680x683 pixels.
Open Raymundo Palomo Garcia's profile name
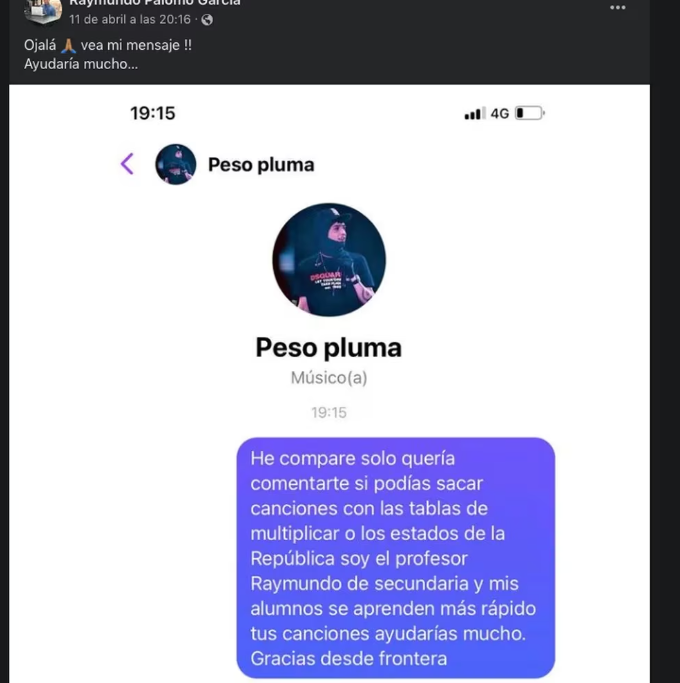(154, 3)
